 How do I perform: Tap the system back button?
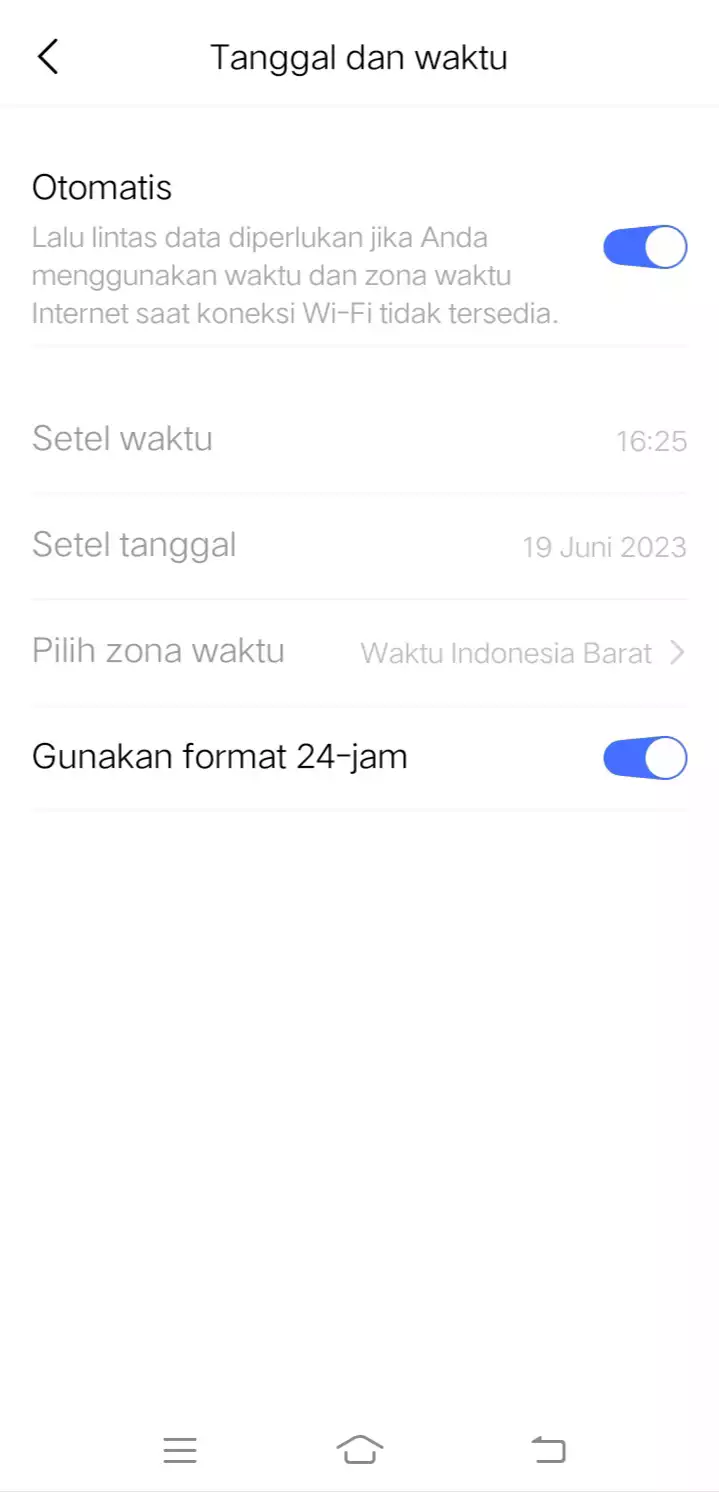548,1448
